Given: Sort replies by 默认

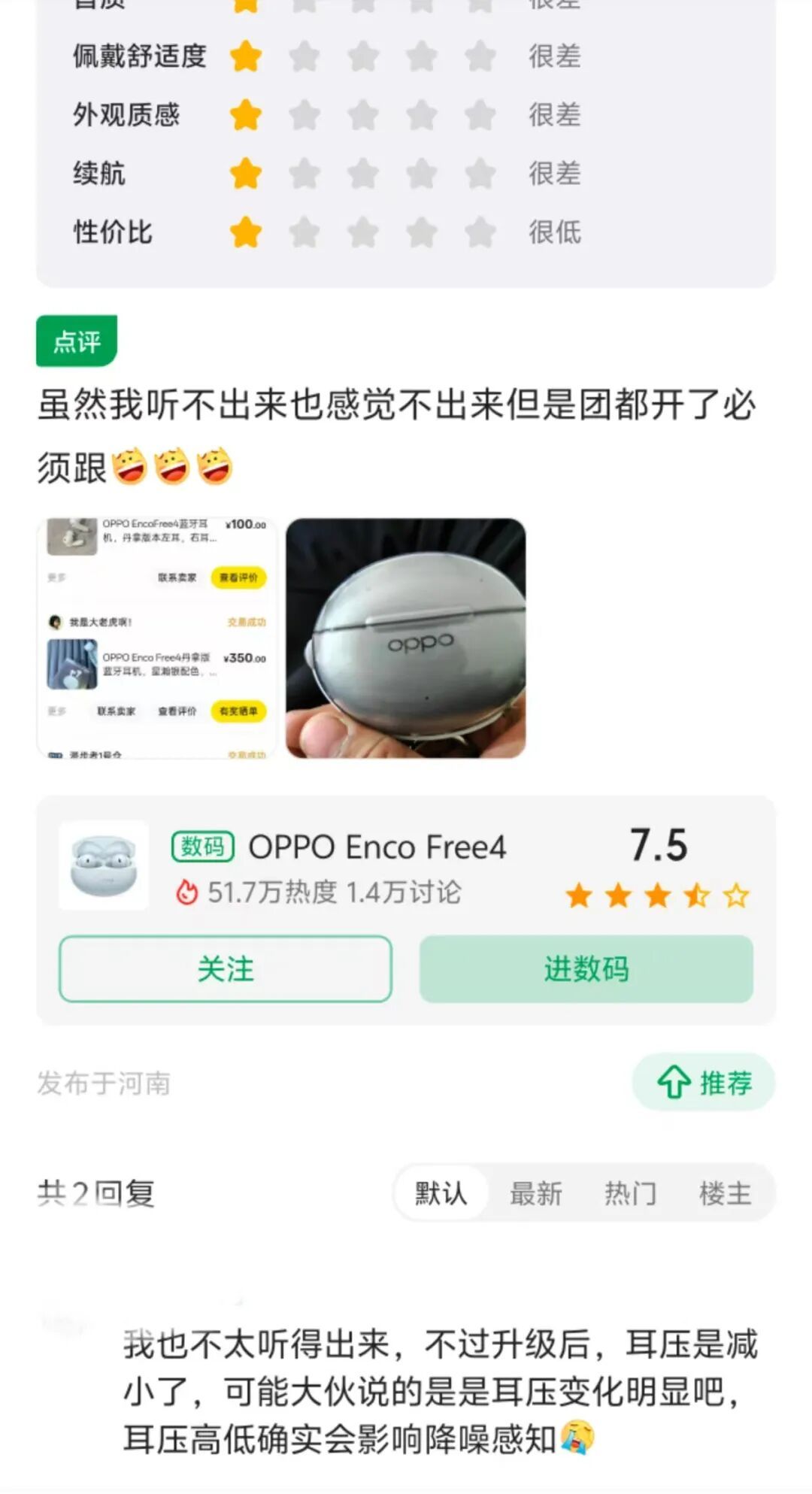Looking at the screenshot, I should [x=441, y=1193].
